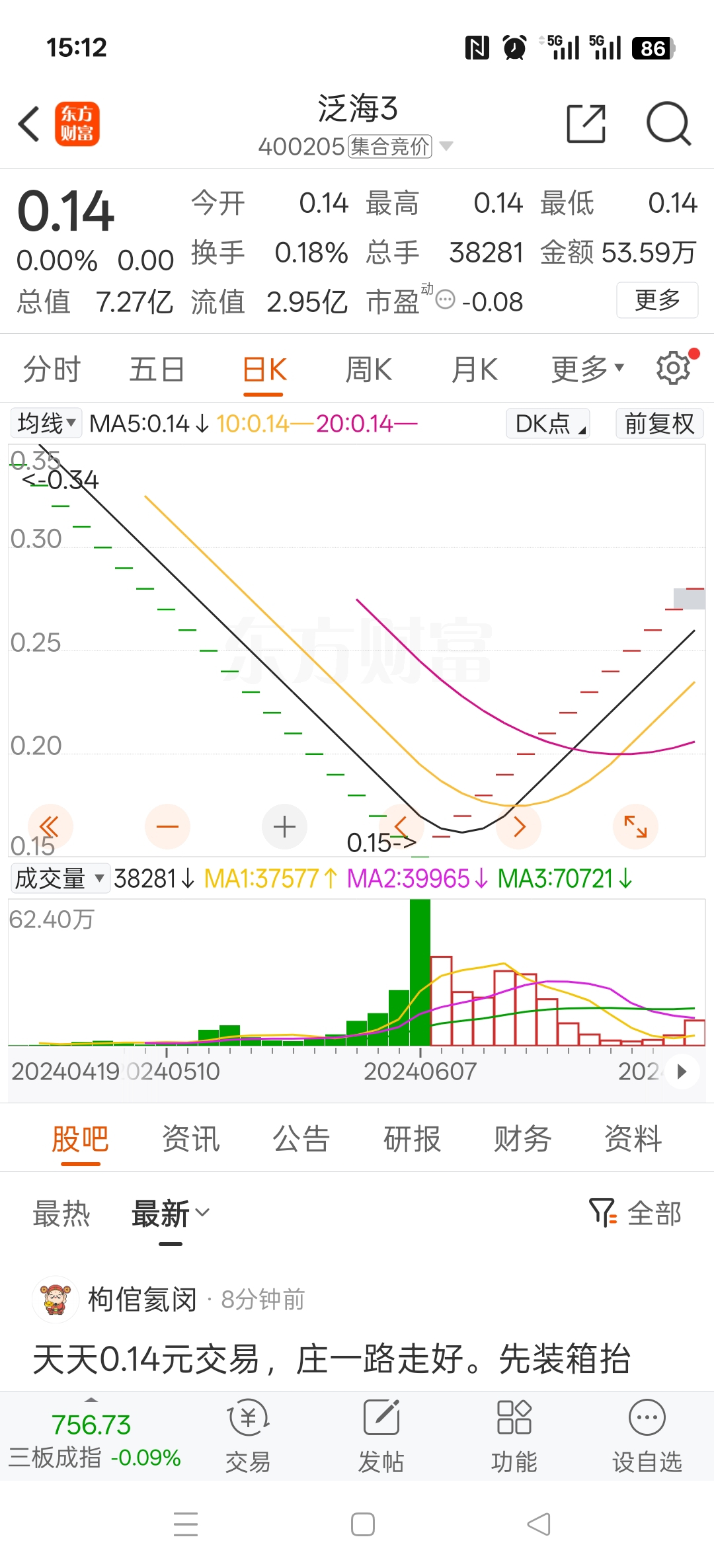Filter posts with 全部

[x=636, y=1214]
